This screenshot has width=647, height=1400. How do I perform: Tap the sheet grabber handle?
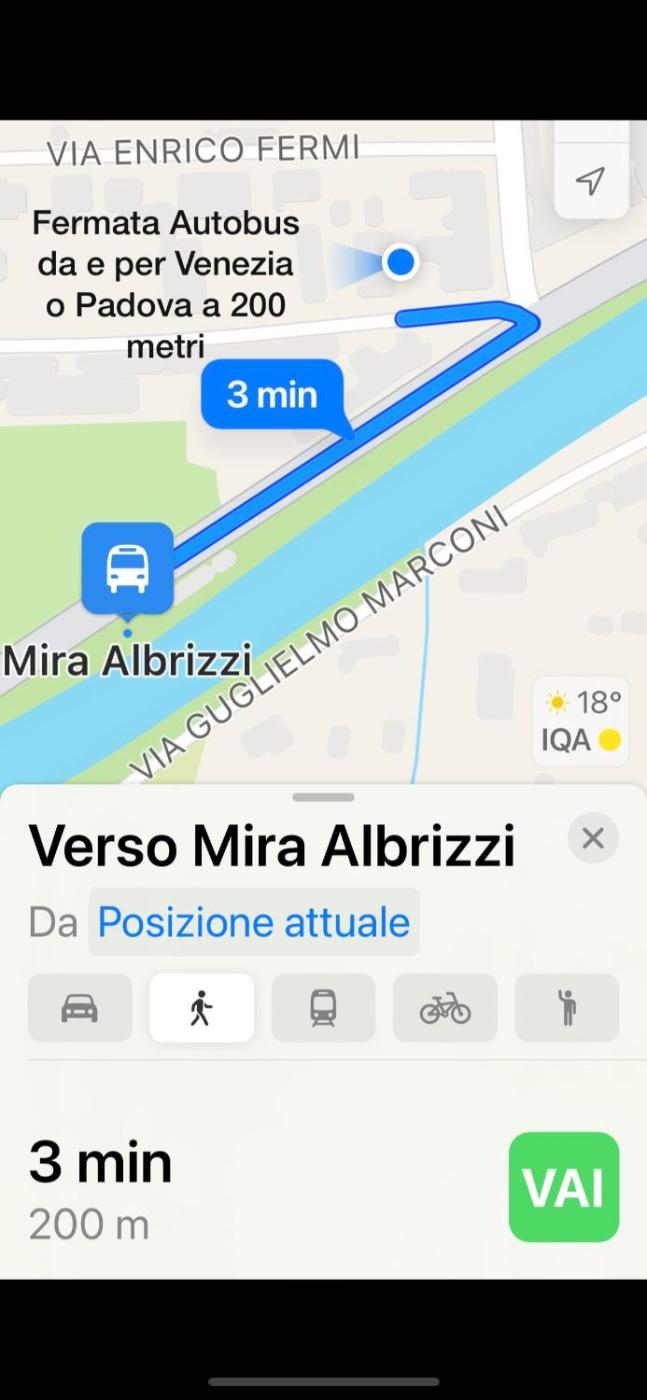coord(324,797)
